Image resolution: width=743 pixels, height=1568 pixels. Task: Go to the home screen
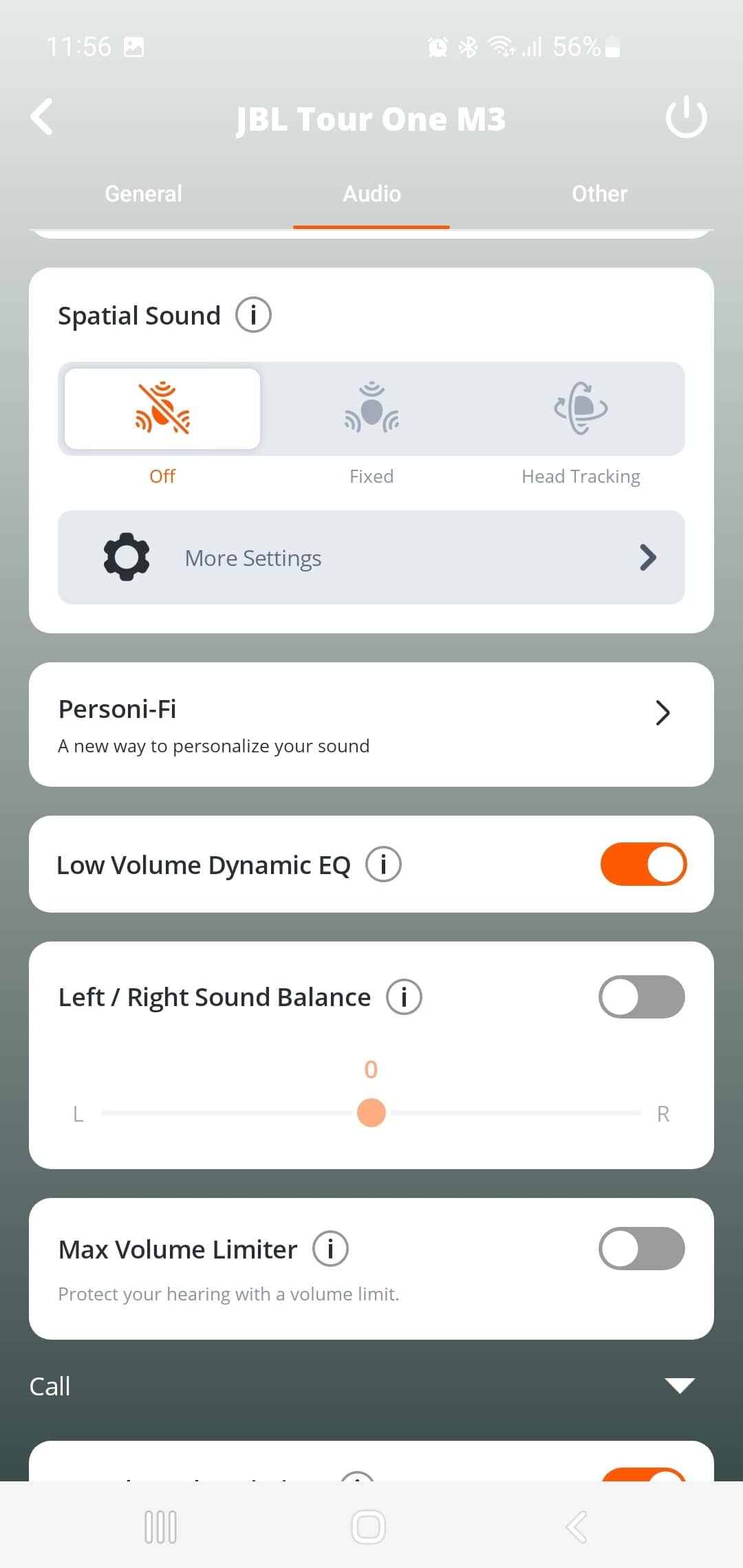pyautogui.click(x=369, y=1527)
